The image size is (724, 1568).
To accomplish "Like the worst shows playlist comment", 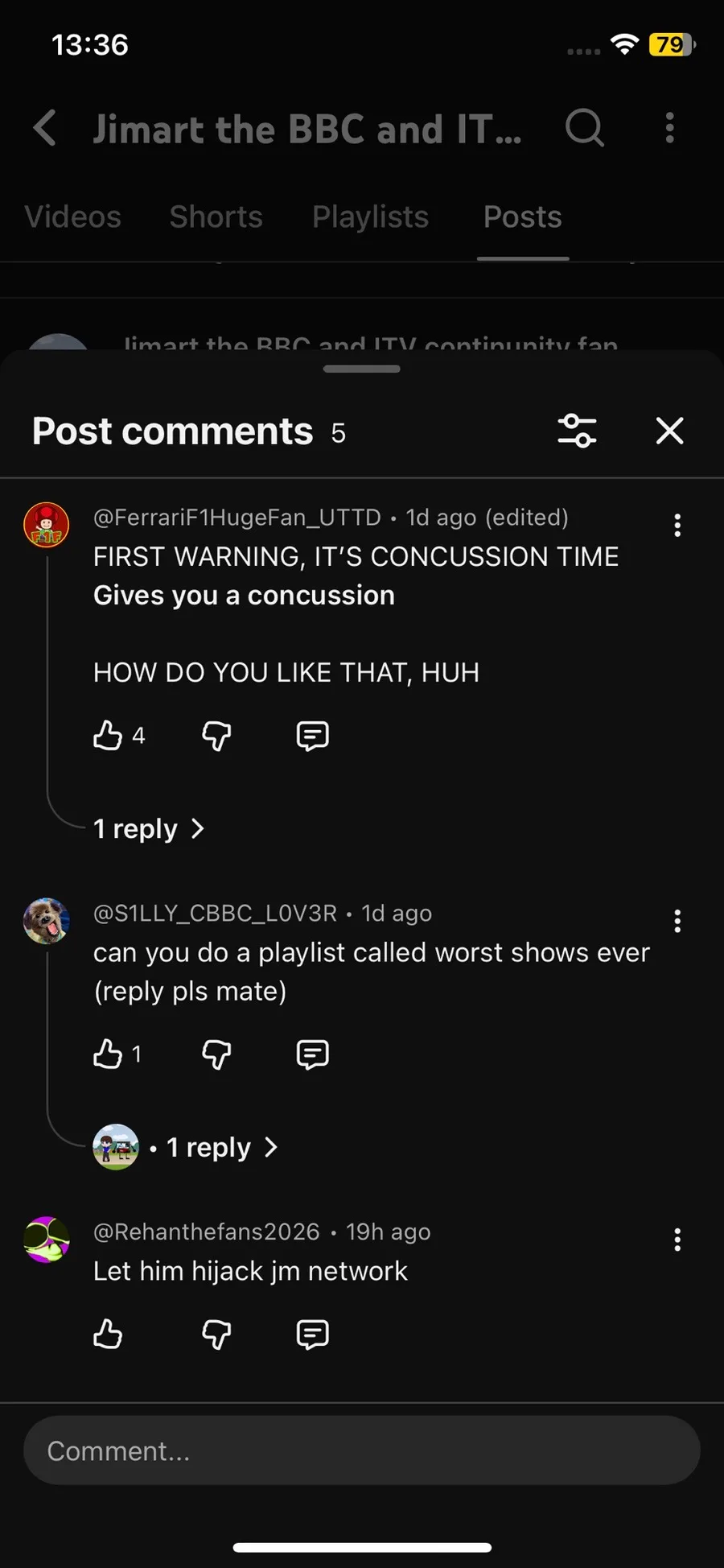I will coord(108,1054).
